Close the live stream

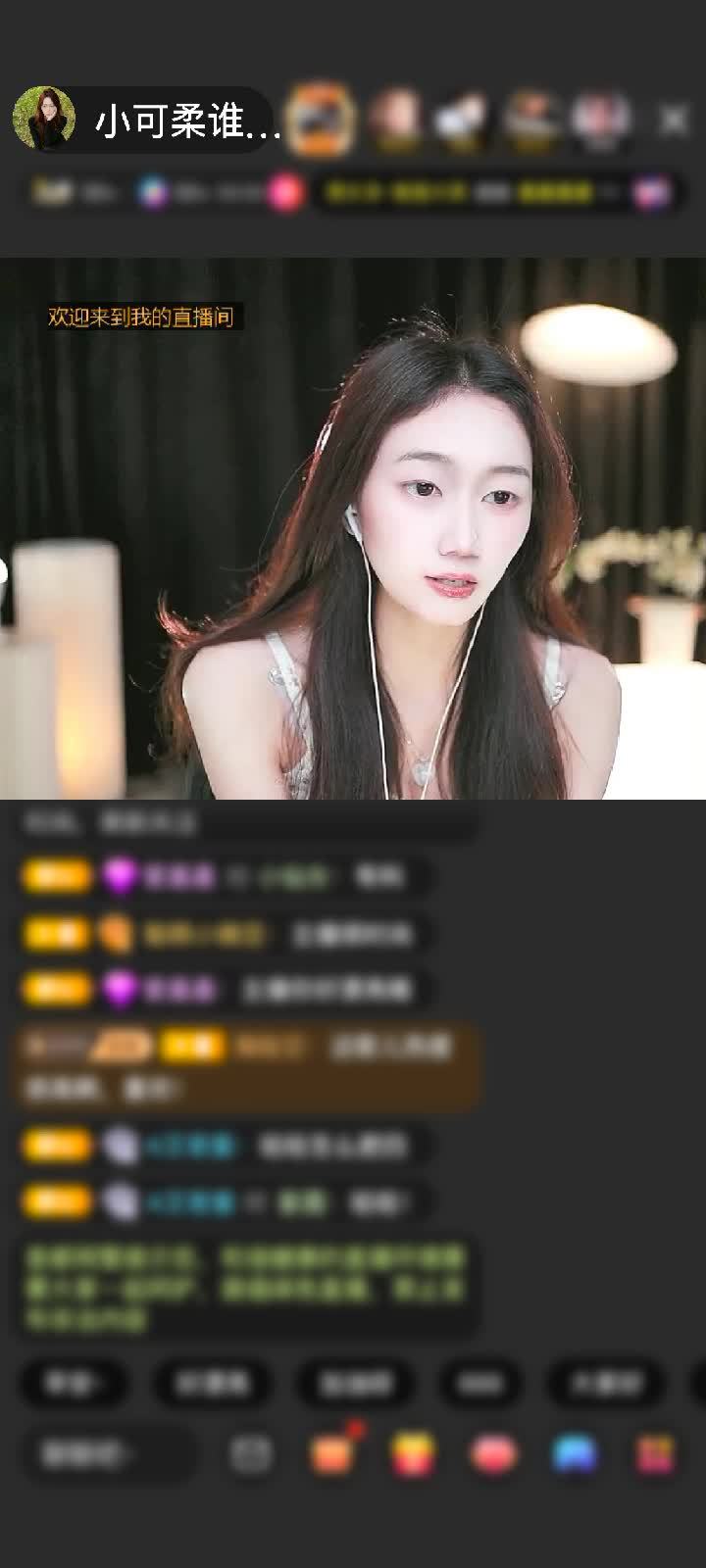pos(673,120)
